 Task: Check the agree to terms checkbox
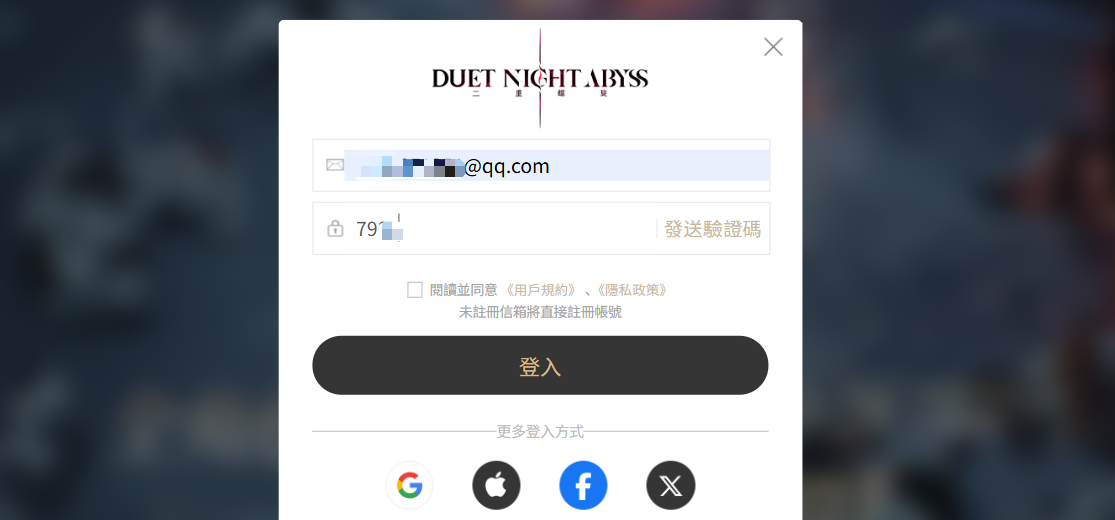pos(415,290)
